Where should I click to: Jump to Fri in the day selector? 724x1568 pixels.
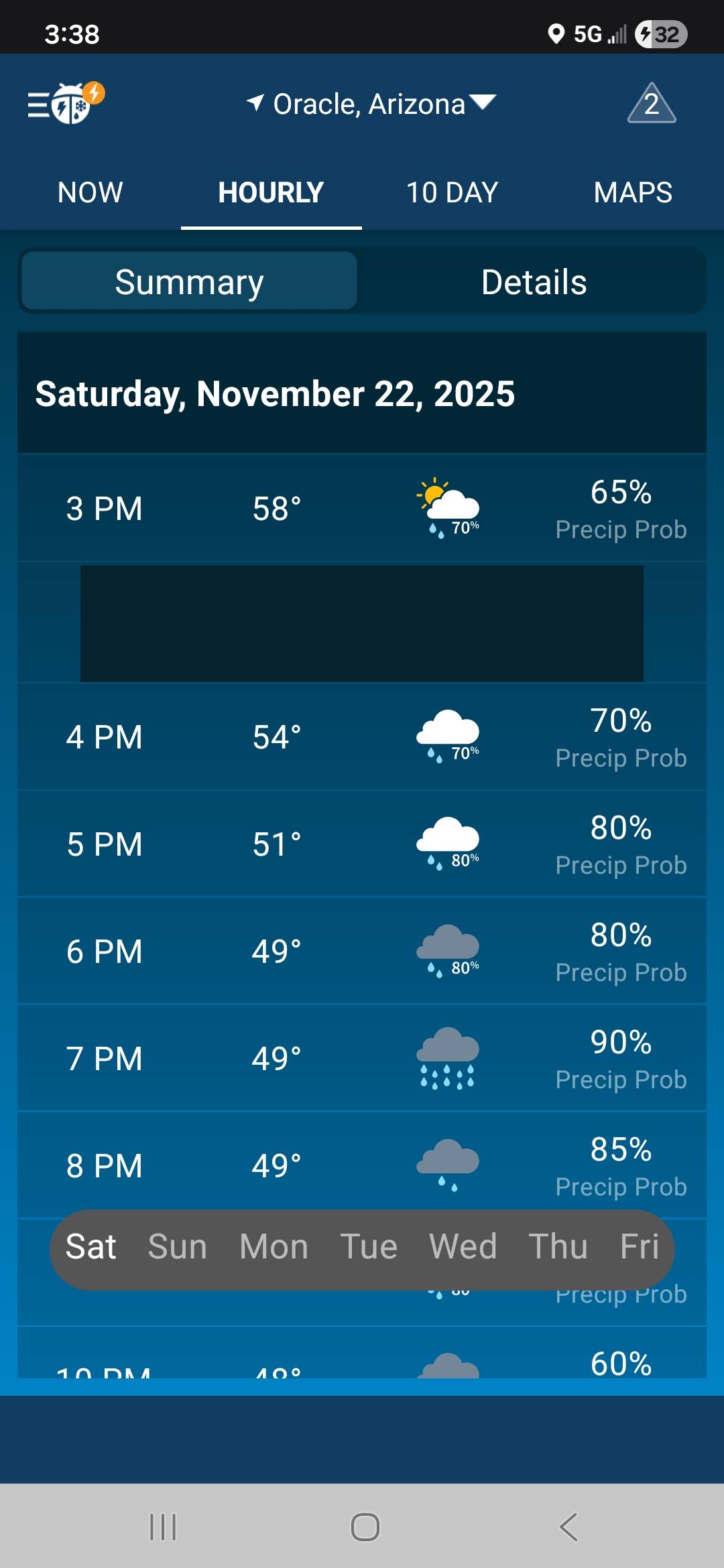[640, 1247]
